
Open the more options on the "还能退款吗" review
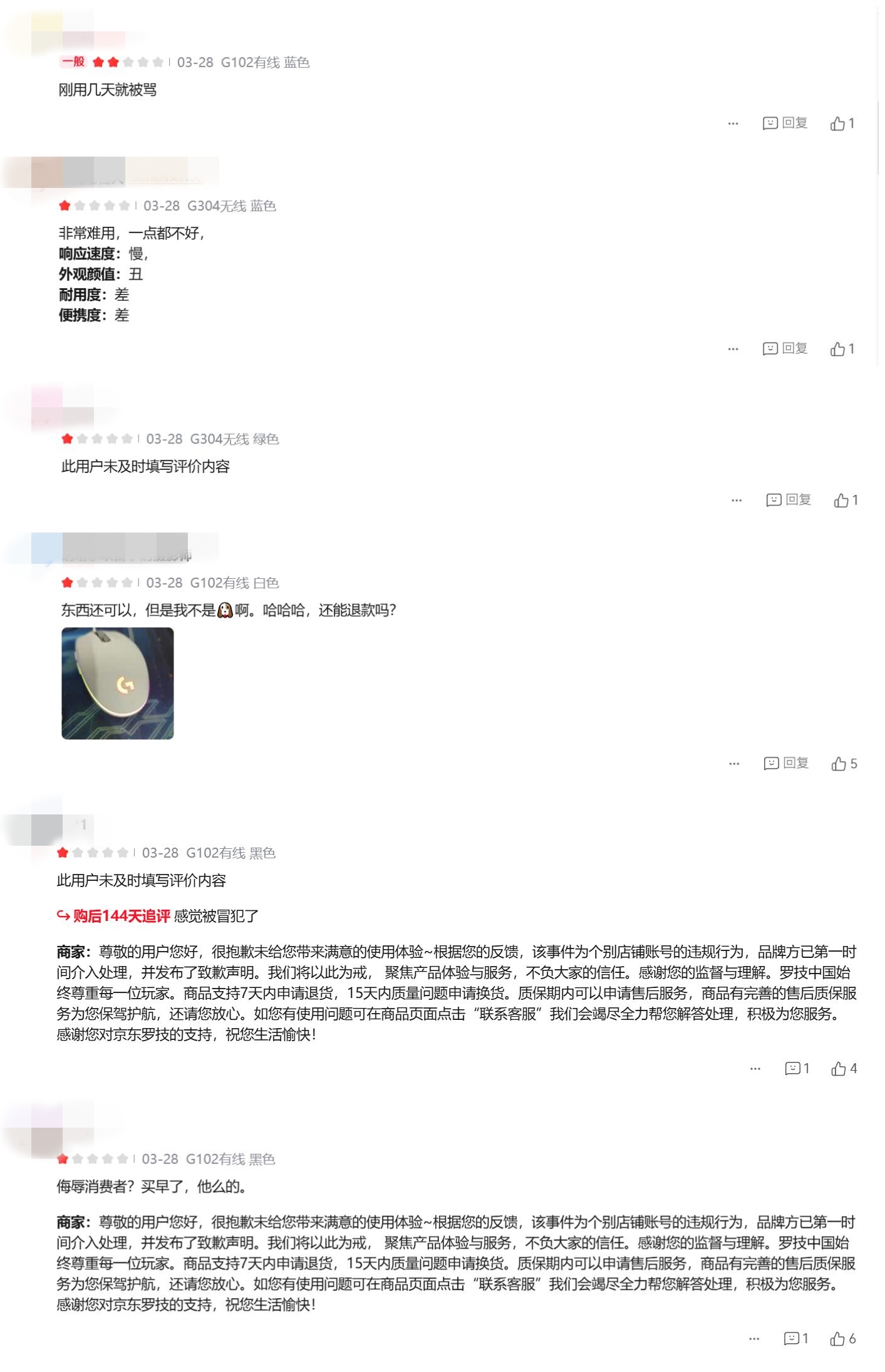click(734, 763)
